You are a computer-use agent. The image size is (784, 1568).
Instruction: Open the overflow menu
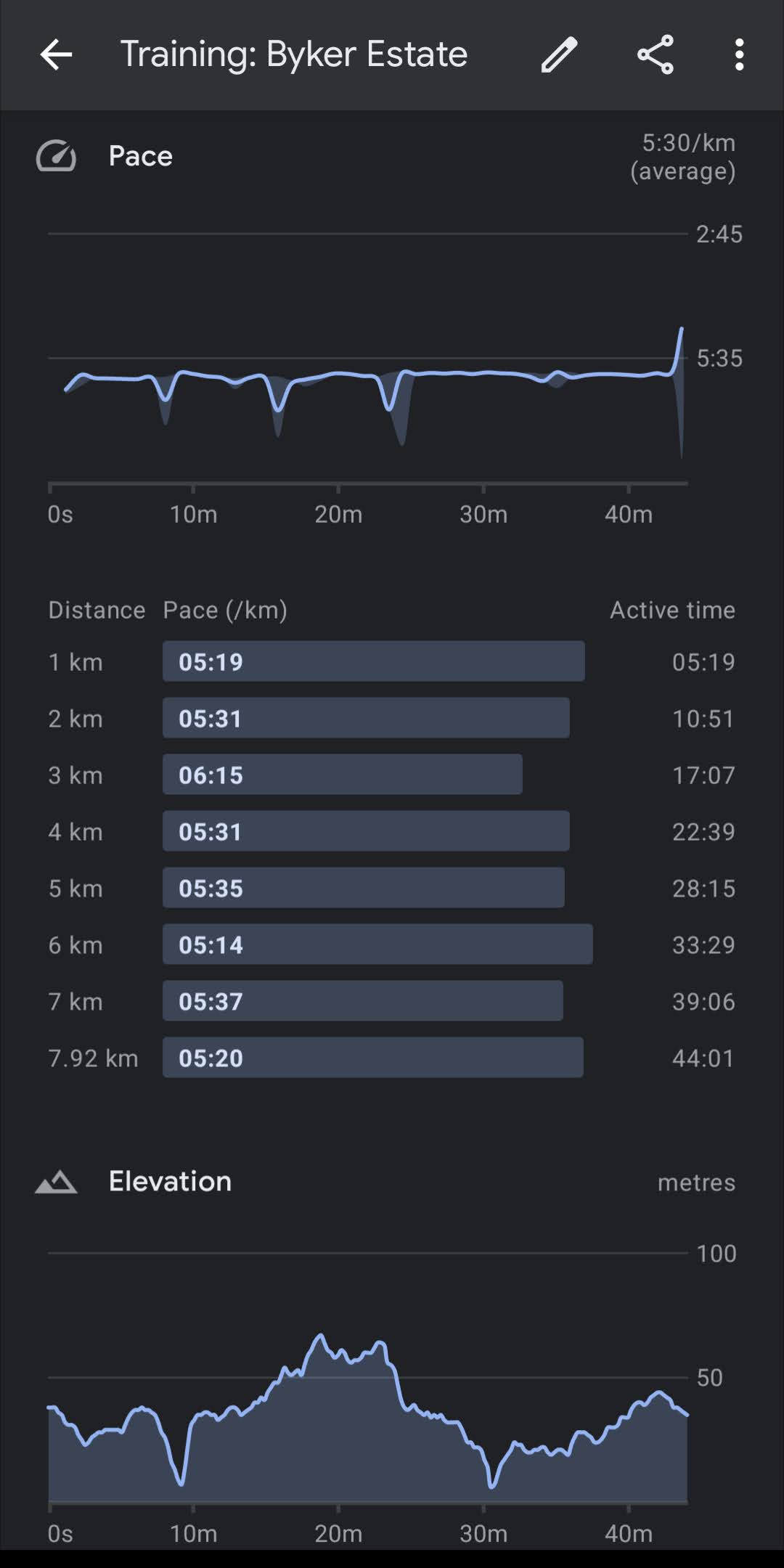(739, 54)
